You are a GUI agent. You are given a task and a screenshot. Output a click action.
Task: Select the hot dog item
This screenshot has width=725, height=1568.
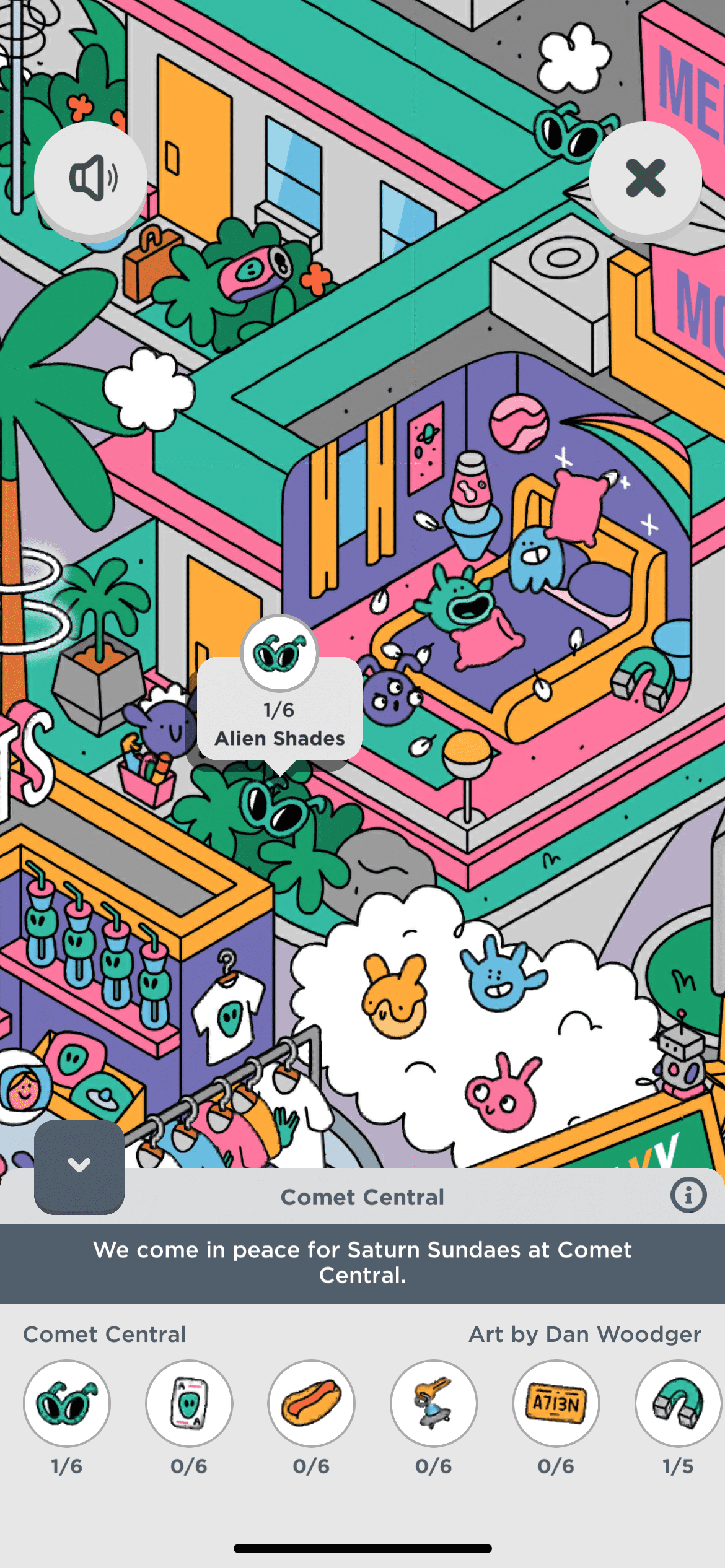(311, 1403)
